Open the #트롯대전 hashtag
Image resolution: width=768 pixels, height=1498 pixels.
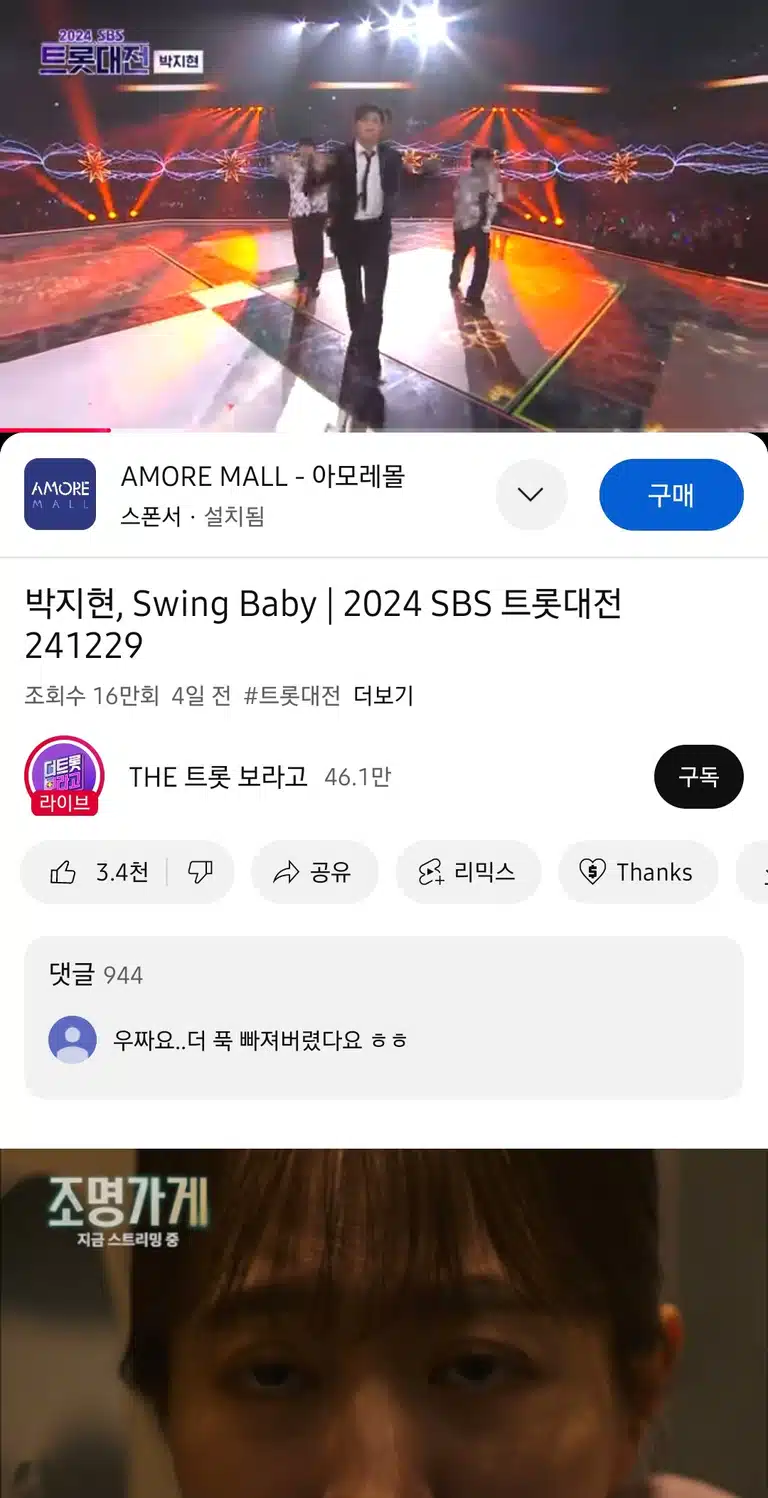tap(292, 696)
